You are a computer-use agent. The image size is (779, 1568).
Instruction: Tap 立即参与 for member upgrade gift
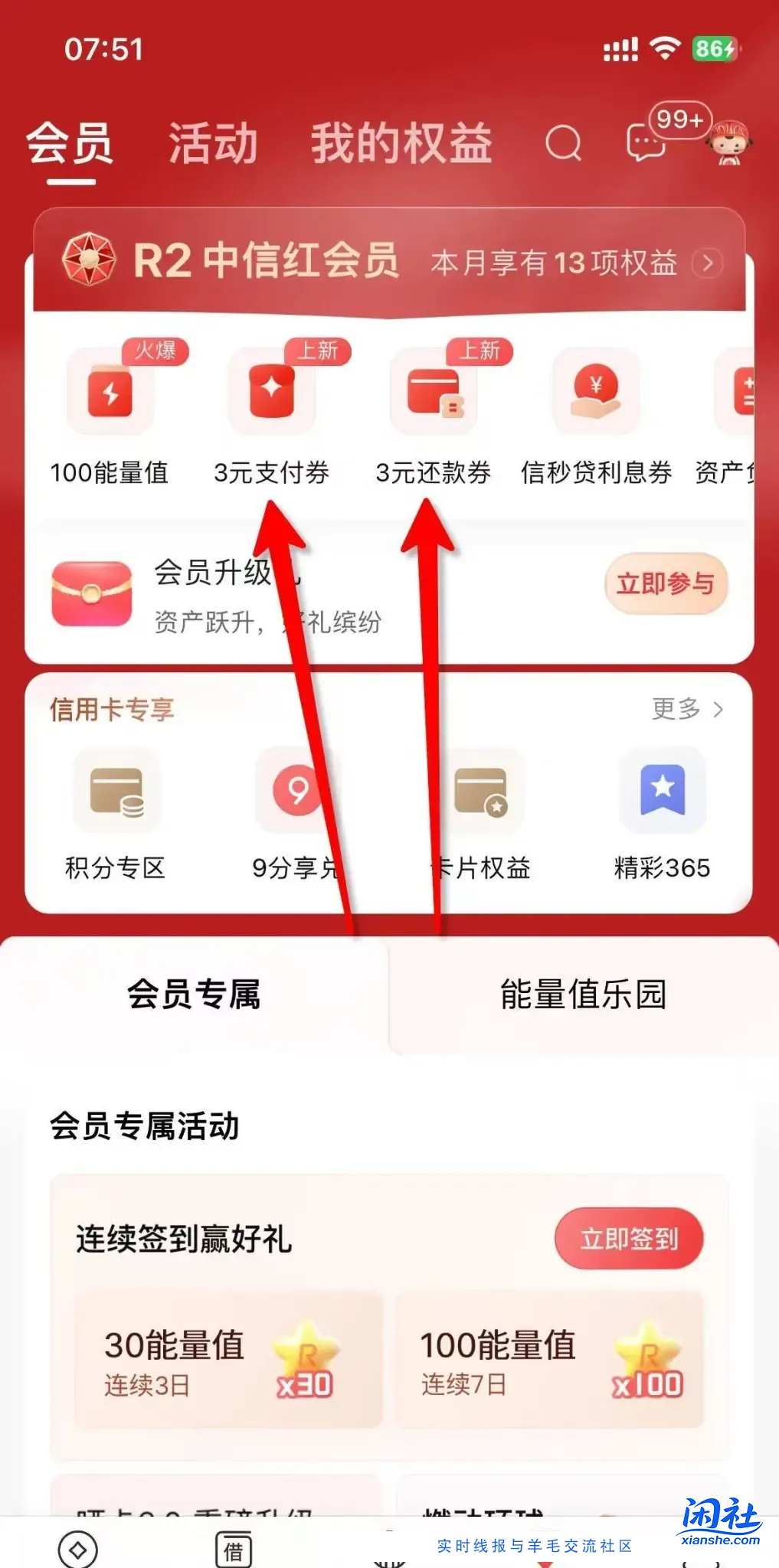[x=666, y=583]
